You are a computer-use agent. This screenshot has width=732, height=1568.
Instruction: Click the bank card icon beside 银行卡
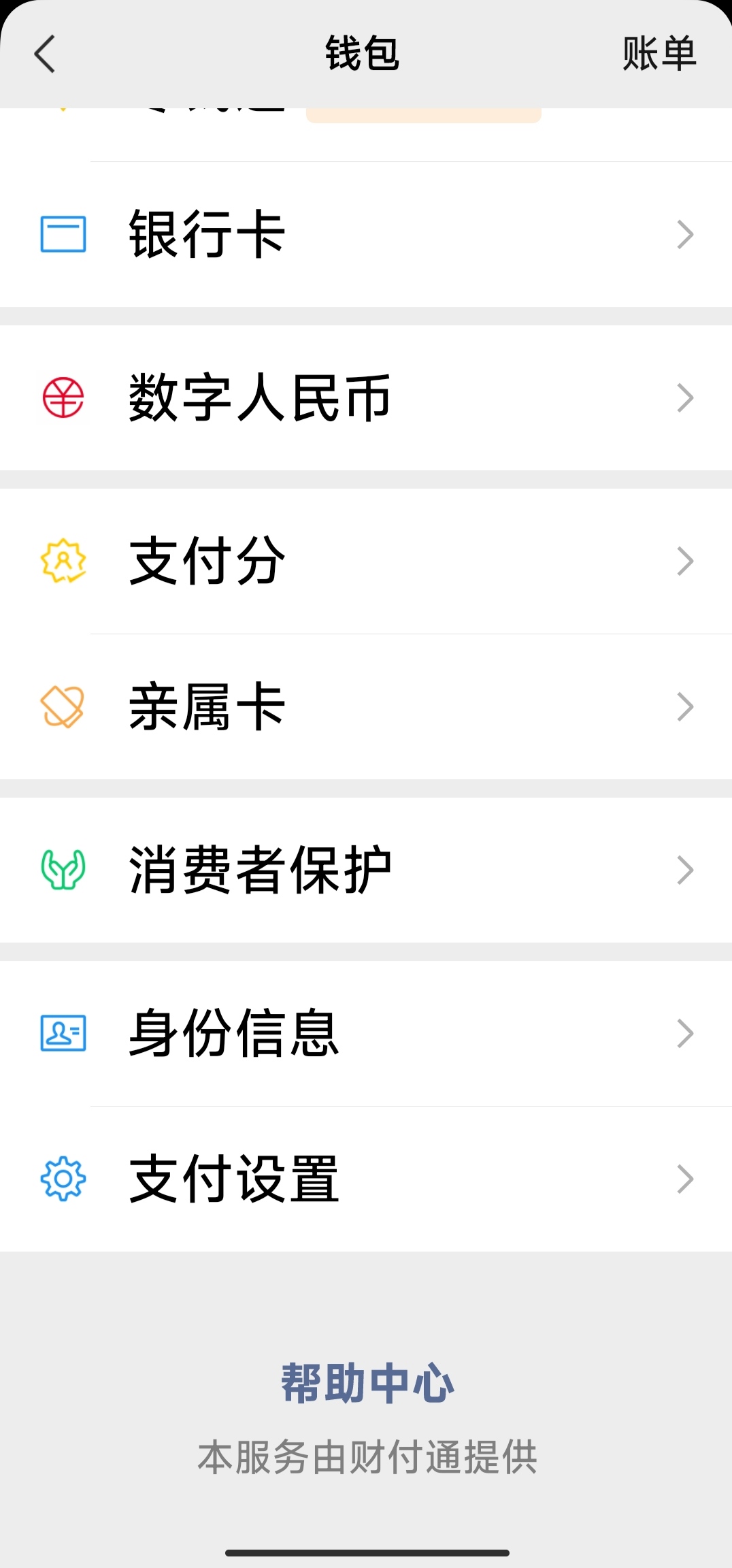point(63,234)
